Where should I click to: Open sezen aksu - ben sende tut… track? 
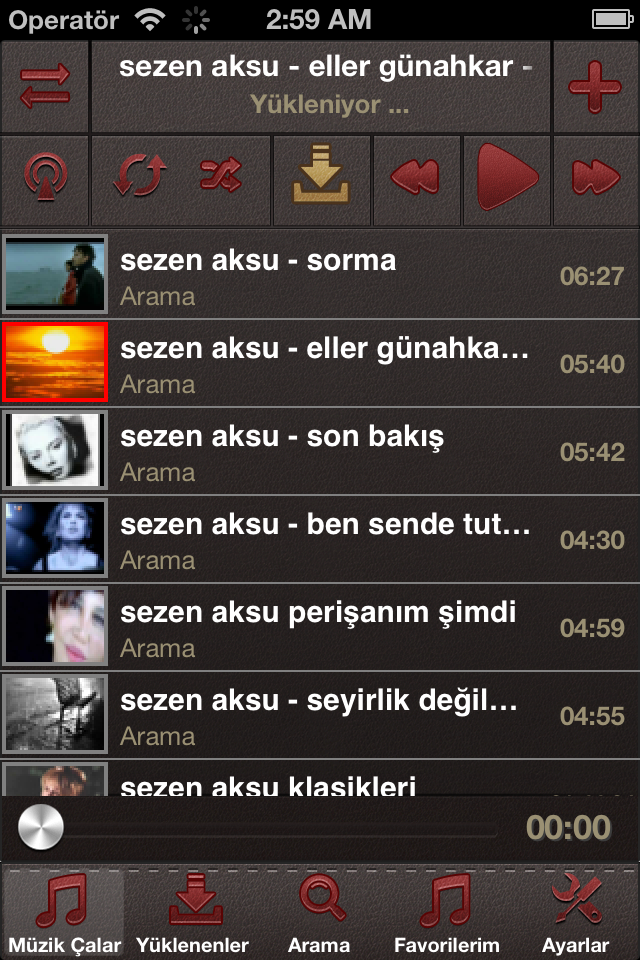pos(320,540)
